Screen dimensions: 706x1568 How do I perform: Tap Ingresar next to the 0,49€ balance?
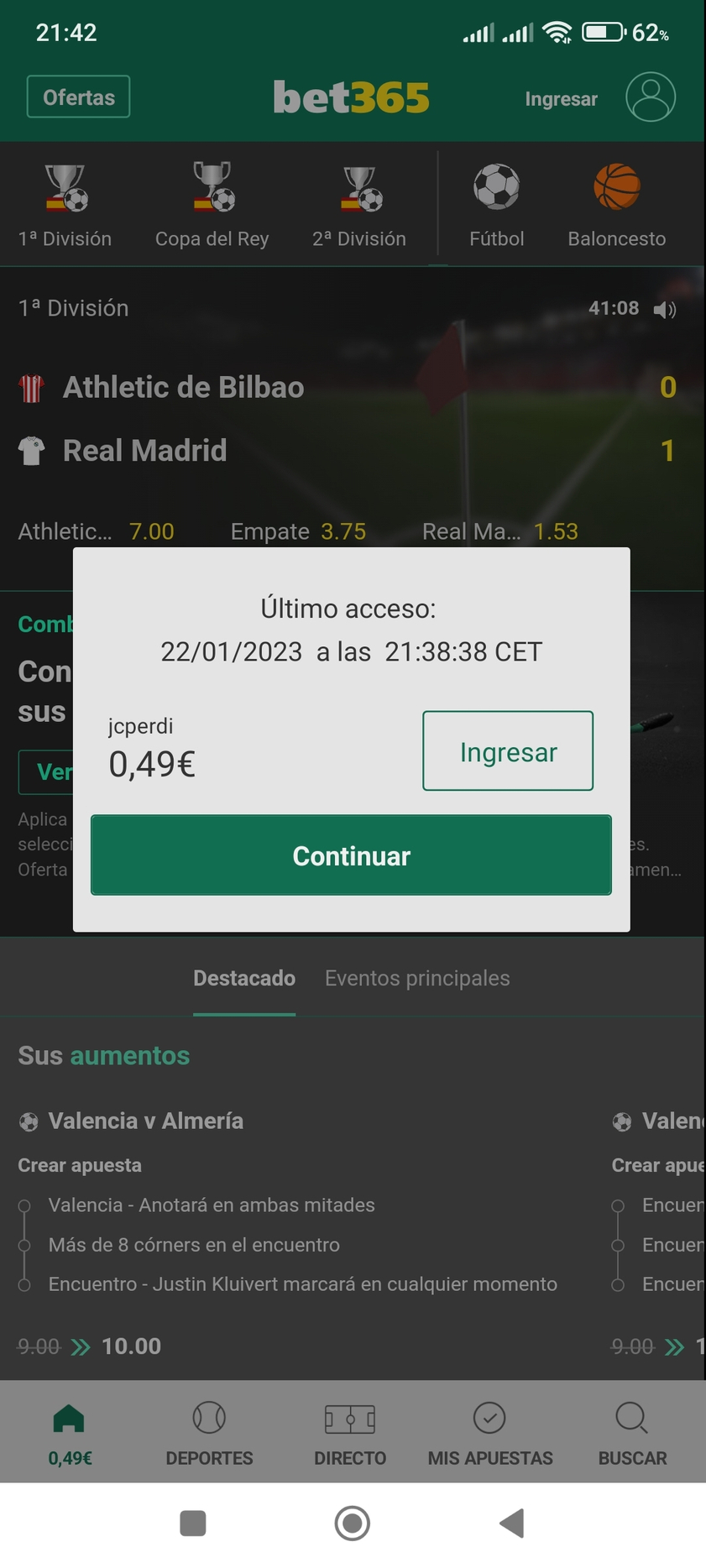(507, 750)
